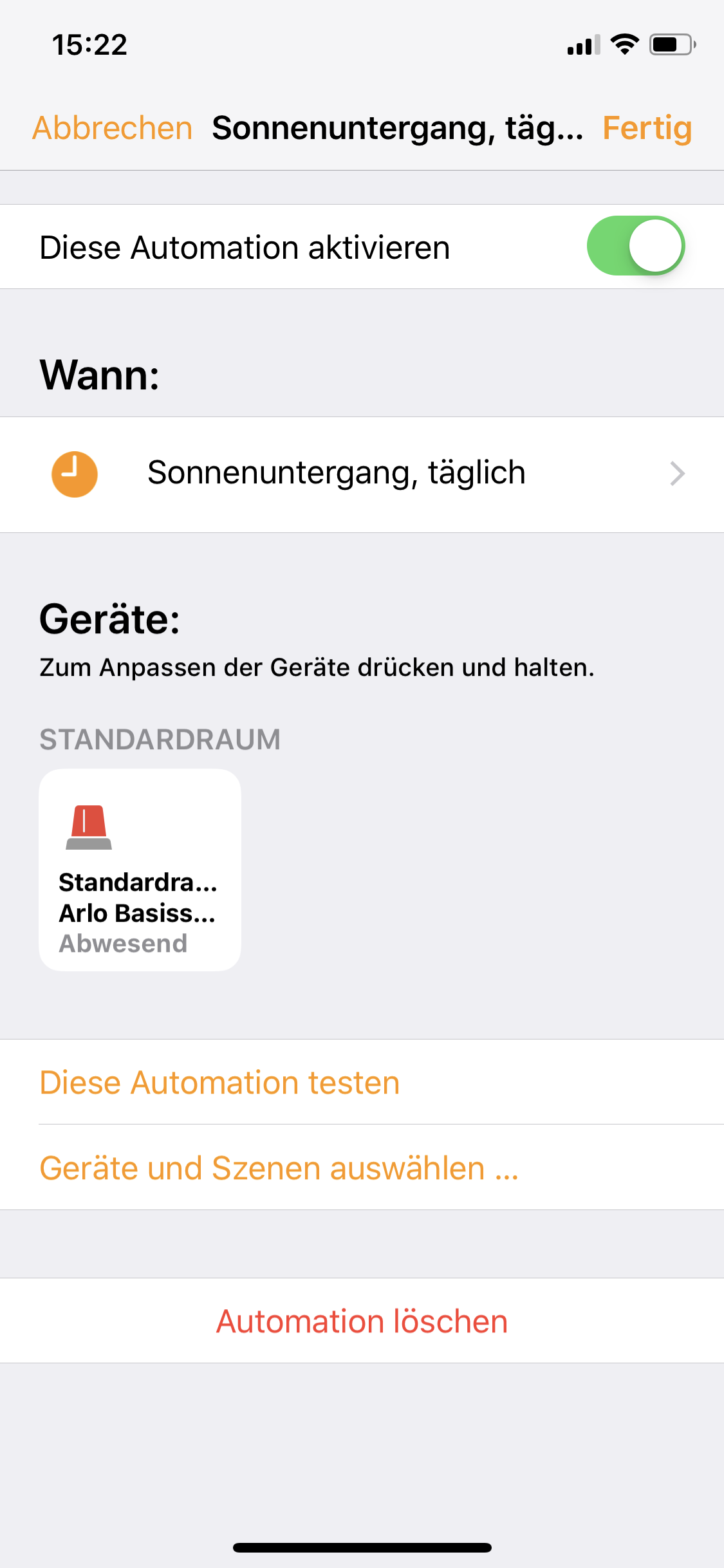724x1568 pixels.
Task: Run 'Diese Automation testen'
Action: point(220,1083)
